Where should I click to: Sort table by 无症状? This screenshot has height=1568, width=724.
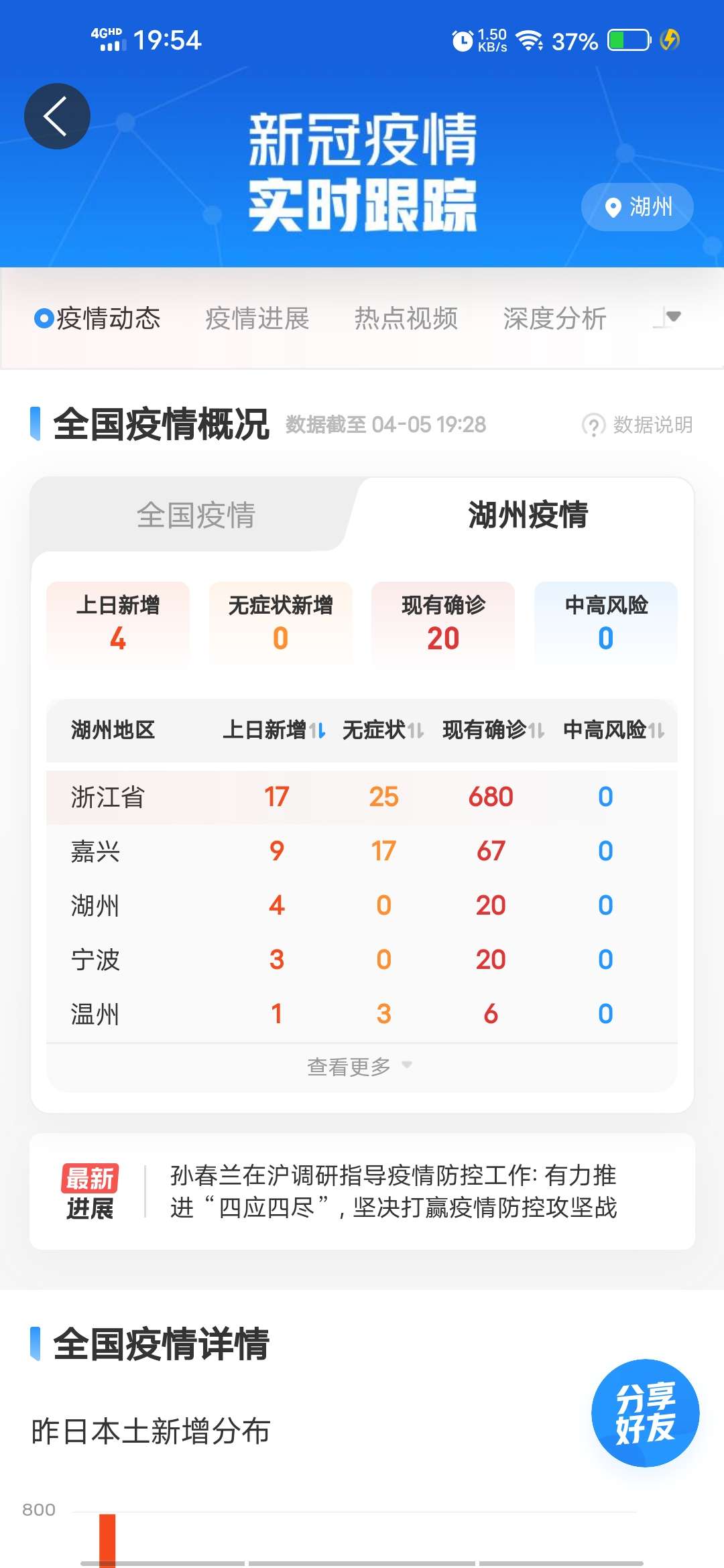pyautogui.click(x=383, y=730)
